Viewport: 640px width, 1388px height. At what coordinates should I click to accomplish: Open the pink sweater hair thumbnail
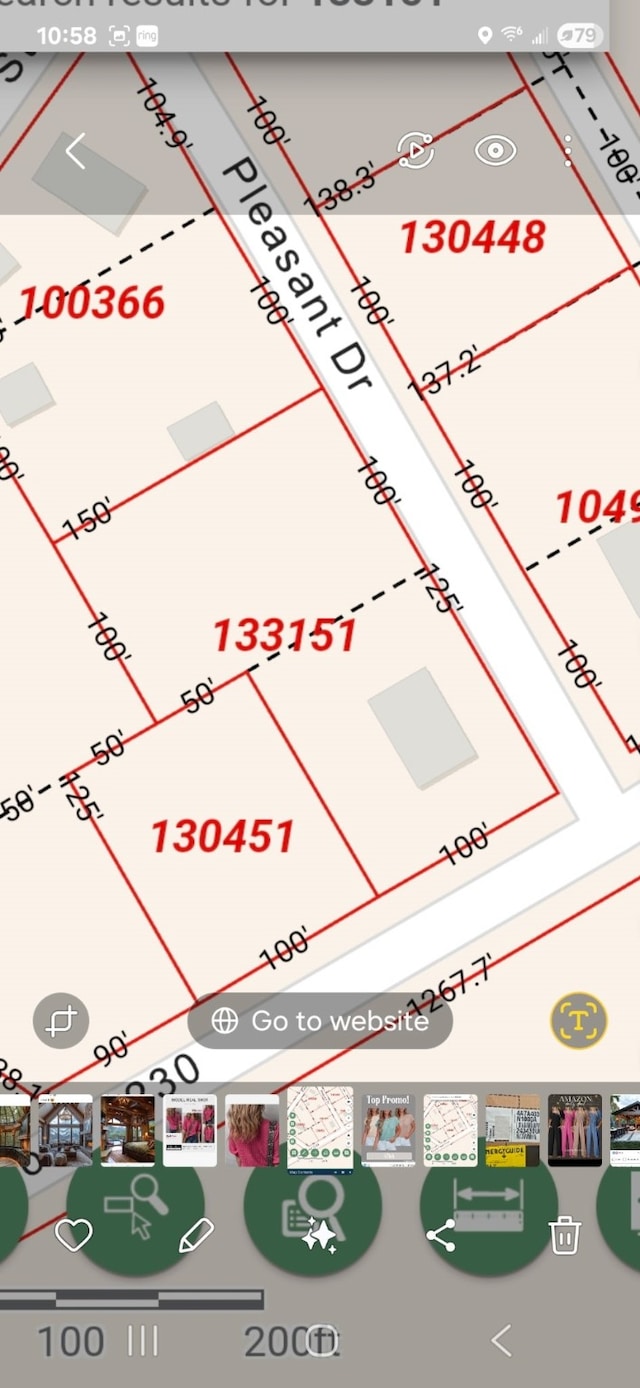pyautogui.click(x=252, y=1131)
